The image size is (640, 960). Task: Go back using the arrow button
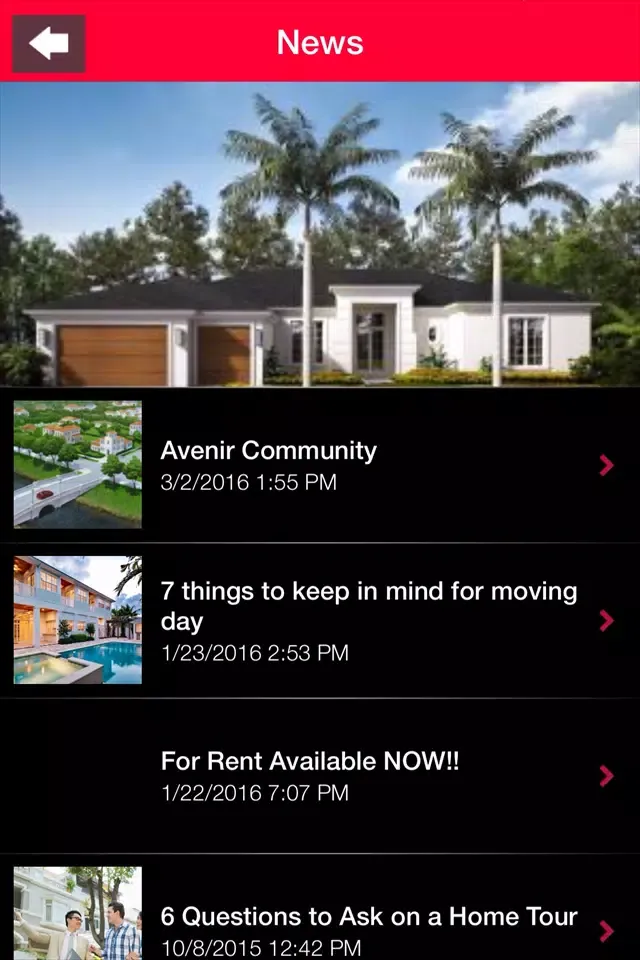click(x=48, y=43)
